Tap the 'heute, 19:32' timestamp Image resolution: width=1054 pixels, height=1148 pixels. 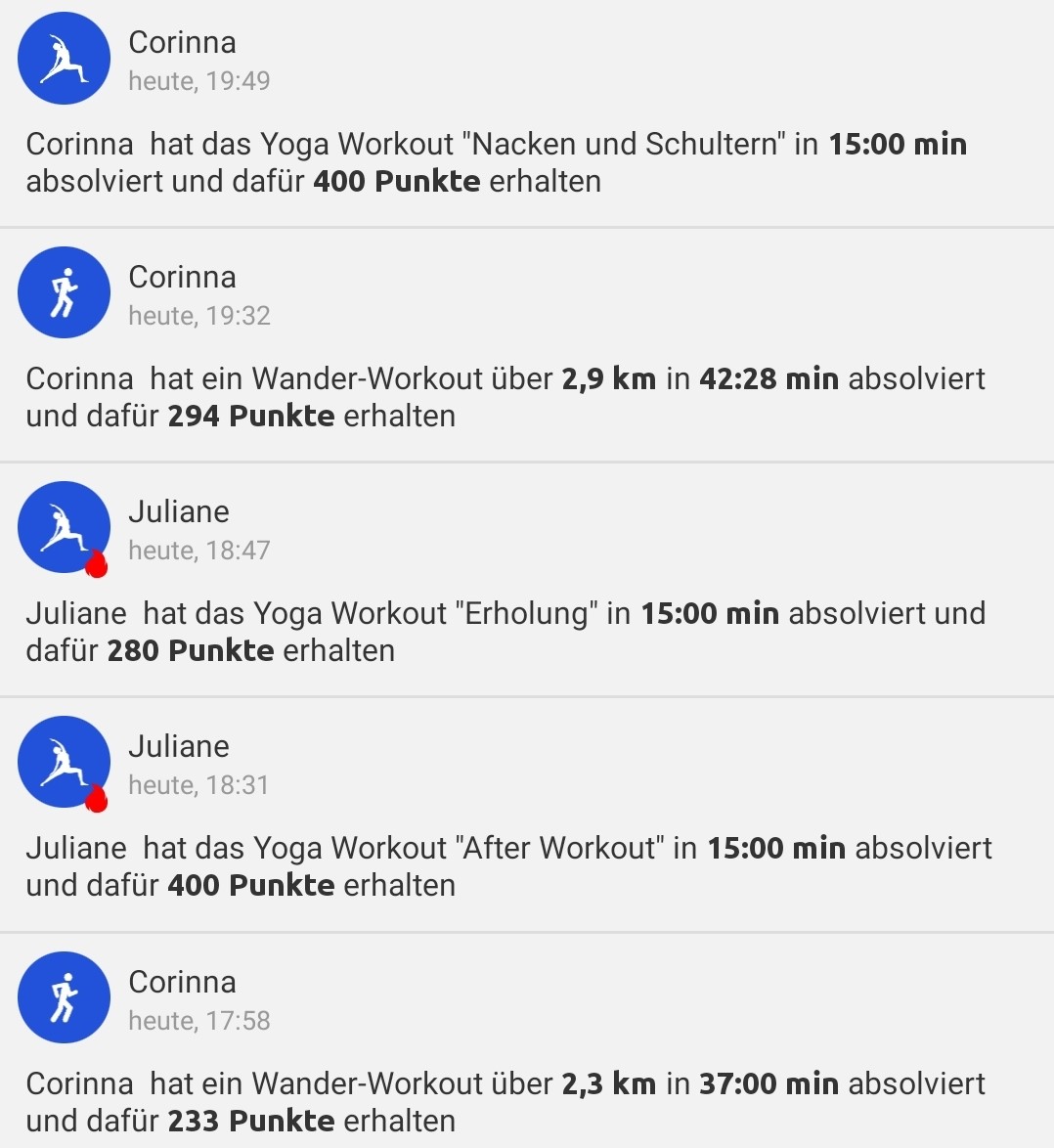click(x=199, y=315)
